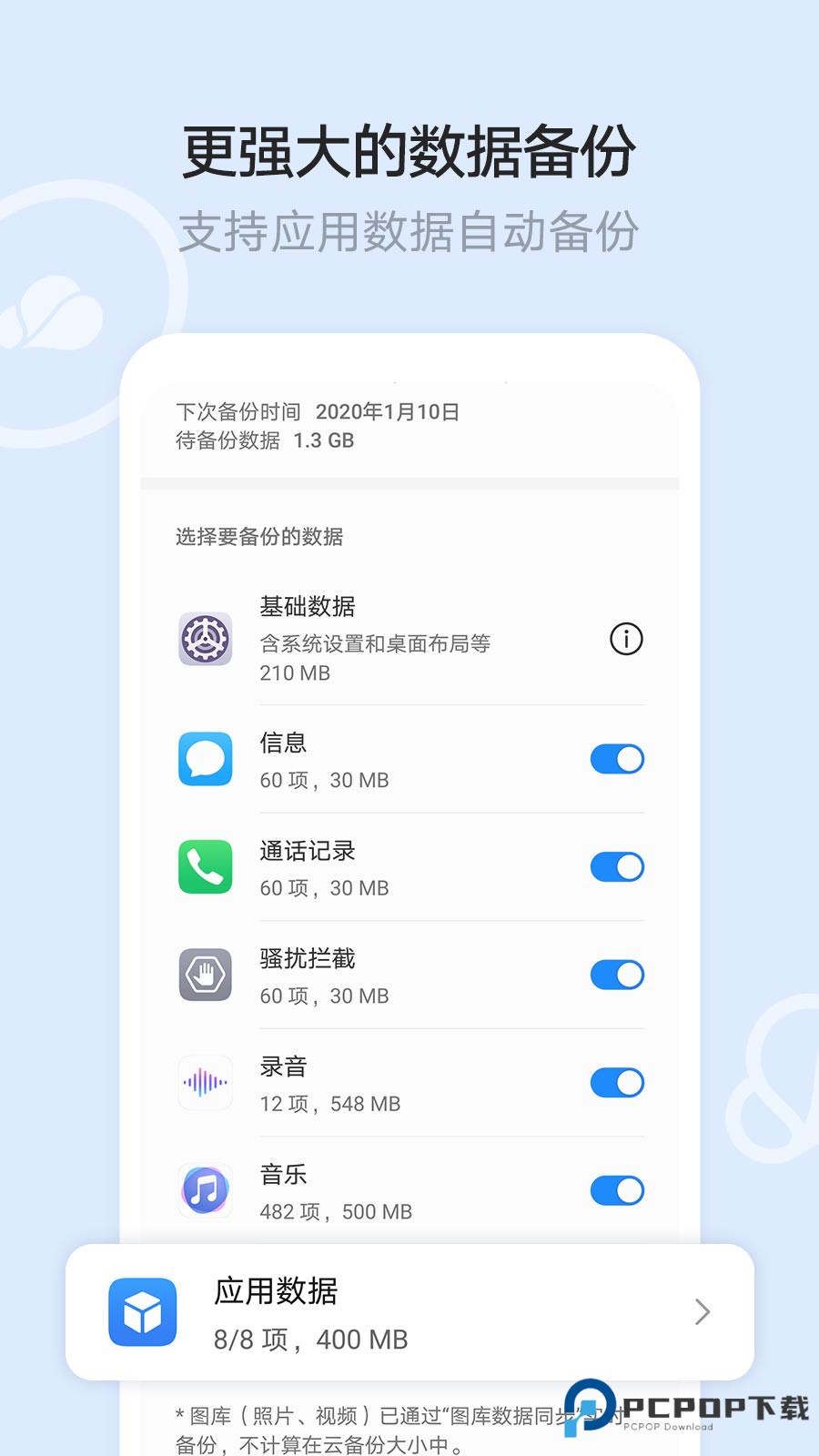Click the blue 应用数据 cube icon
The image size is (819, 1456).
(141, 1313)
